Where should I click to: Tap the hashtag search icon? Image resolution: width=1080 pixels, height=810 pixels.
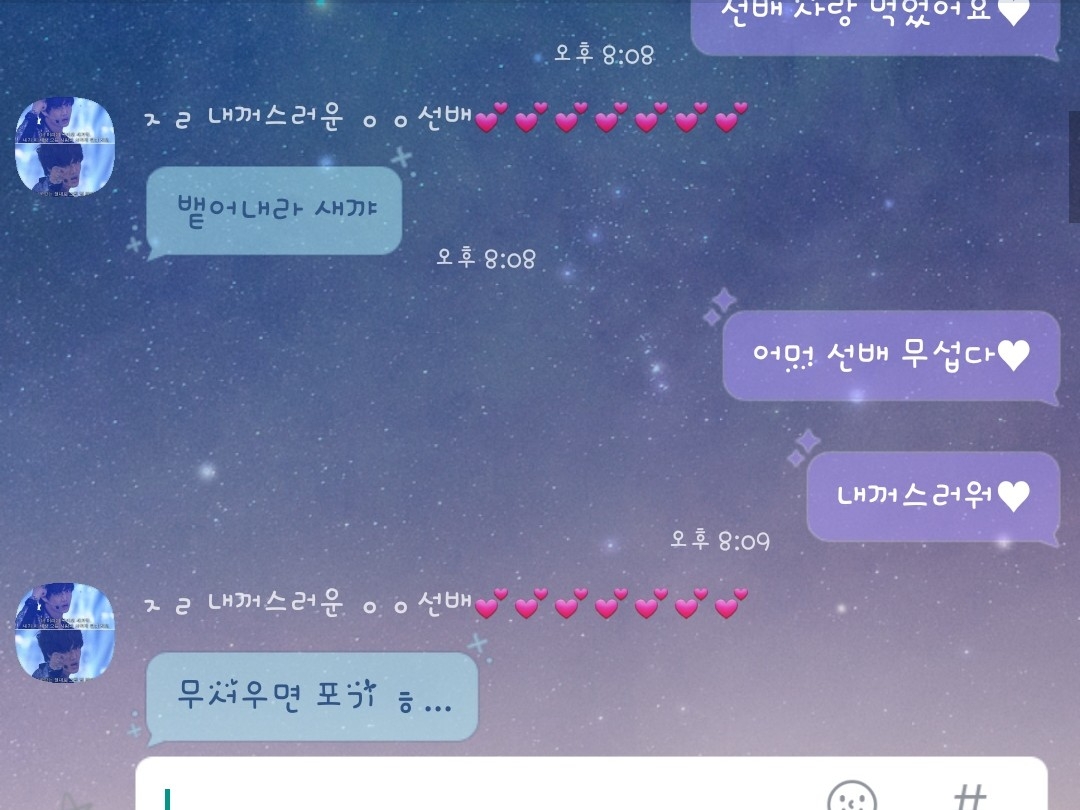pyautogui.click(x=970, y=798)
